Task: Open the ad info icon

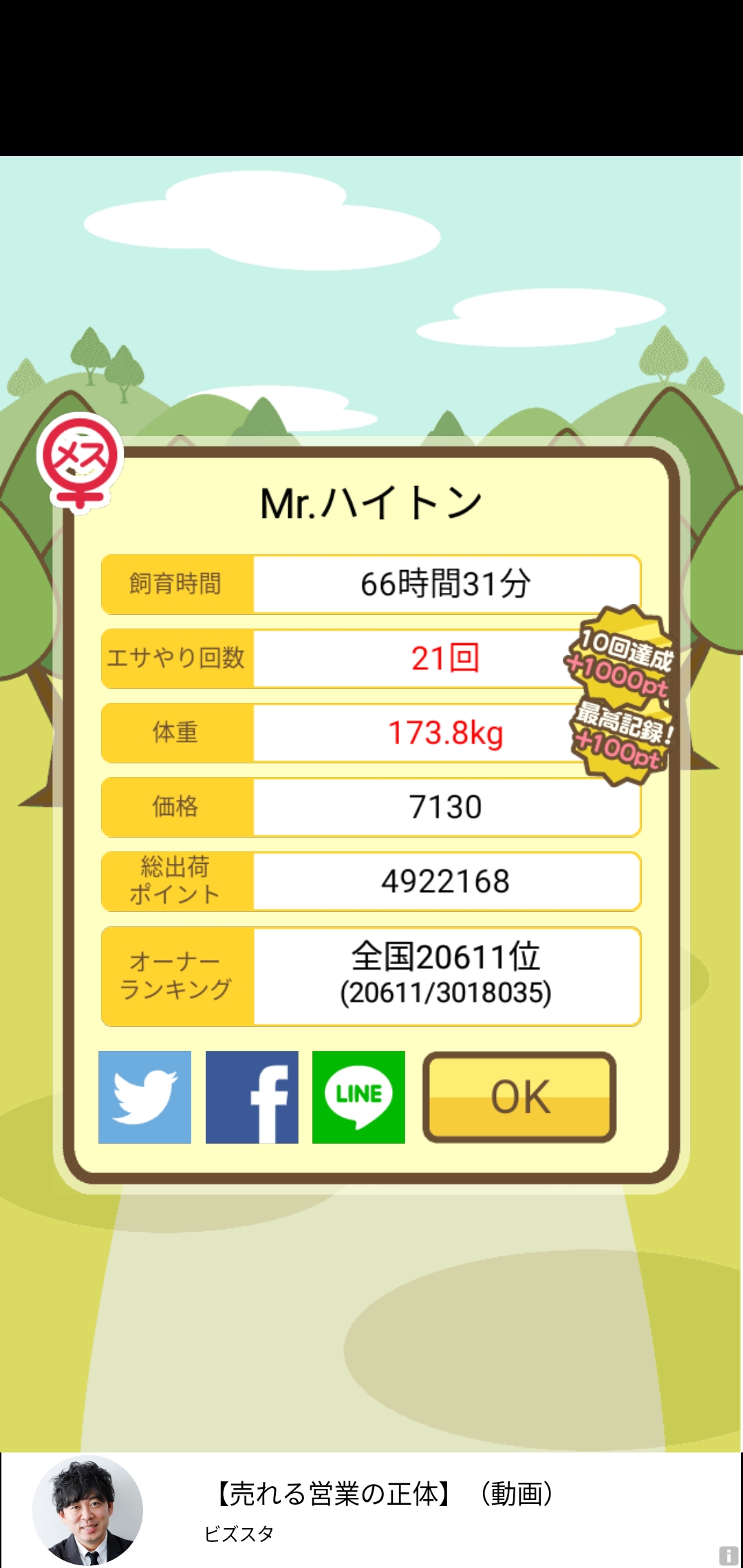Action: (729, 1556)
